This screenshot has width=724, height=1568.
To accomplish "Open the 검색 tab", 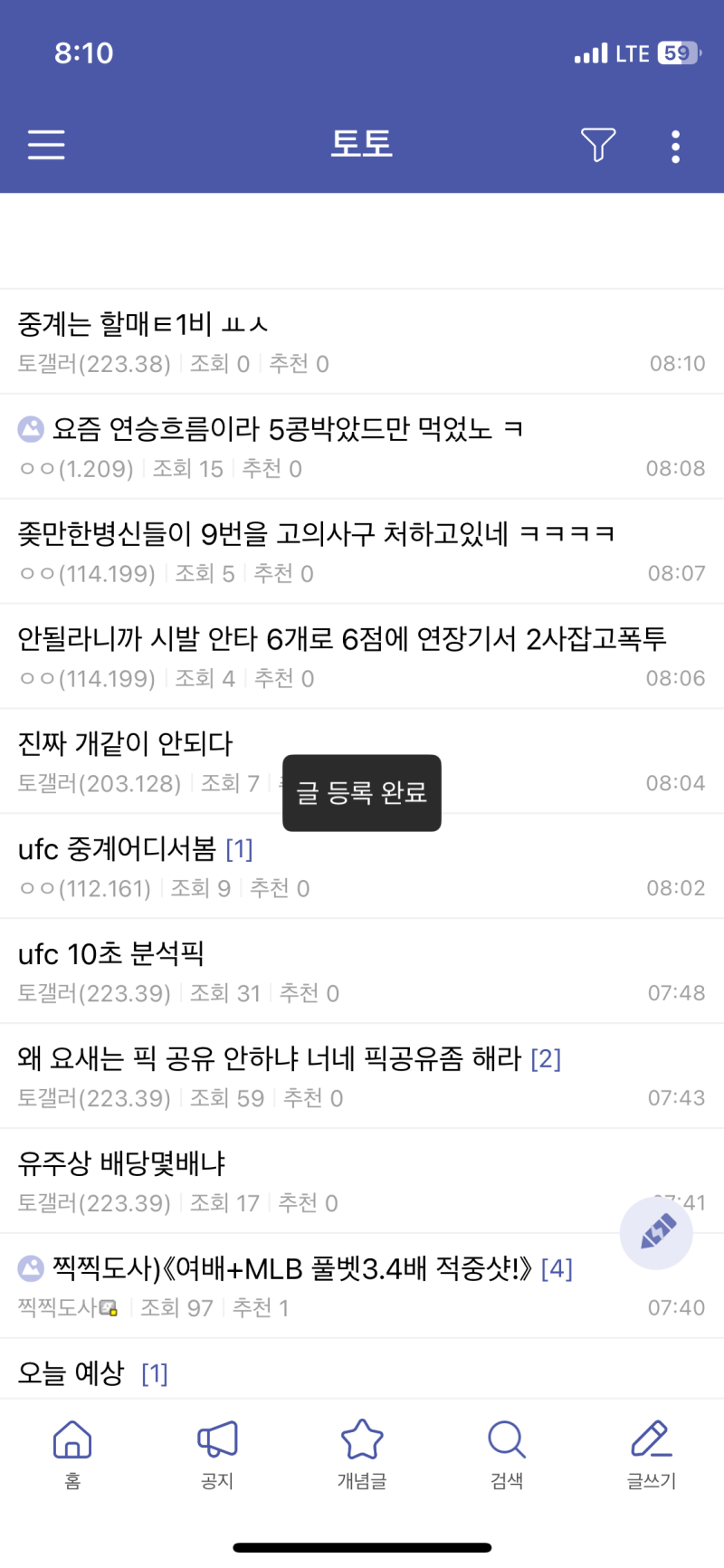I will pos(507,1454).
